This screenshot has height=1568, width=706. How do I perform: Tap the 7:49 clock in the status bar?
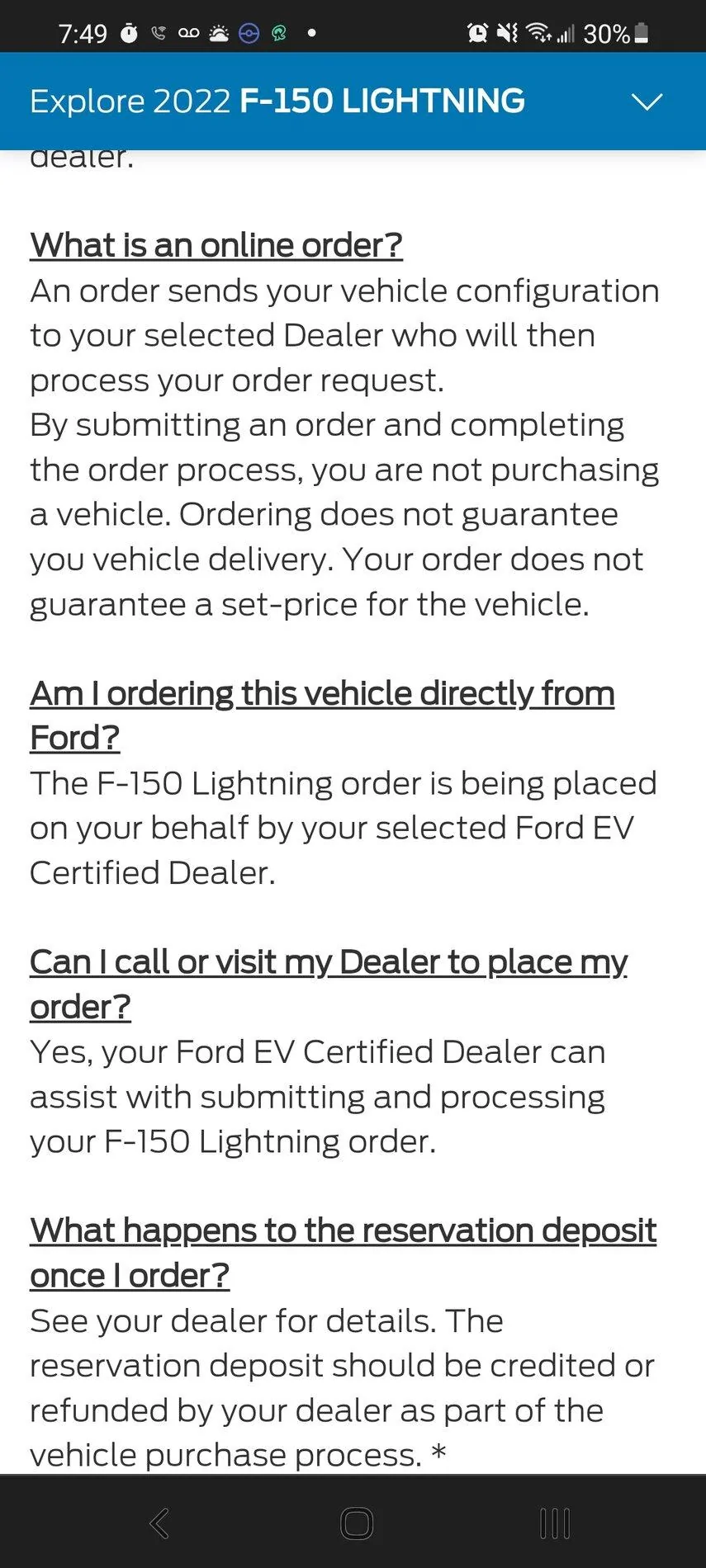click(x=85, y=33)
